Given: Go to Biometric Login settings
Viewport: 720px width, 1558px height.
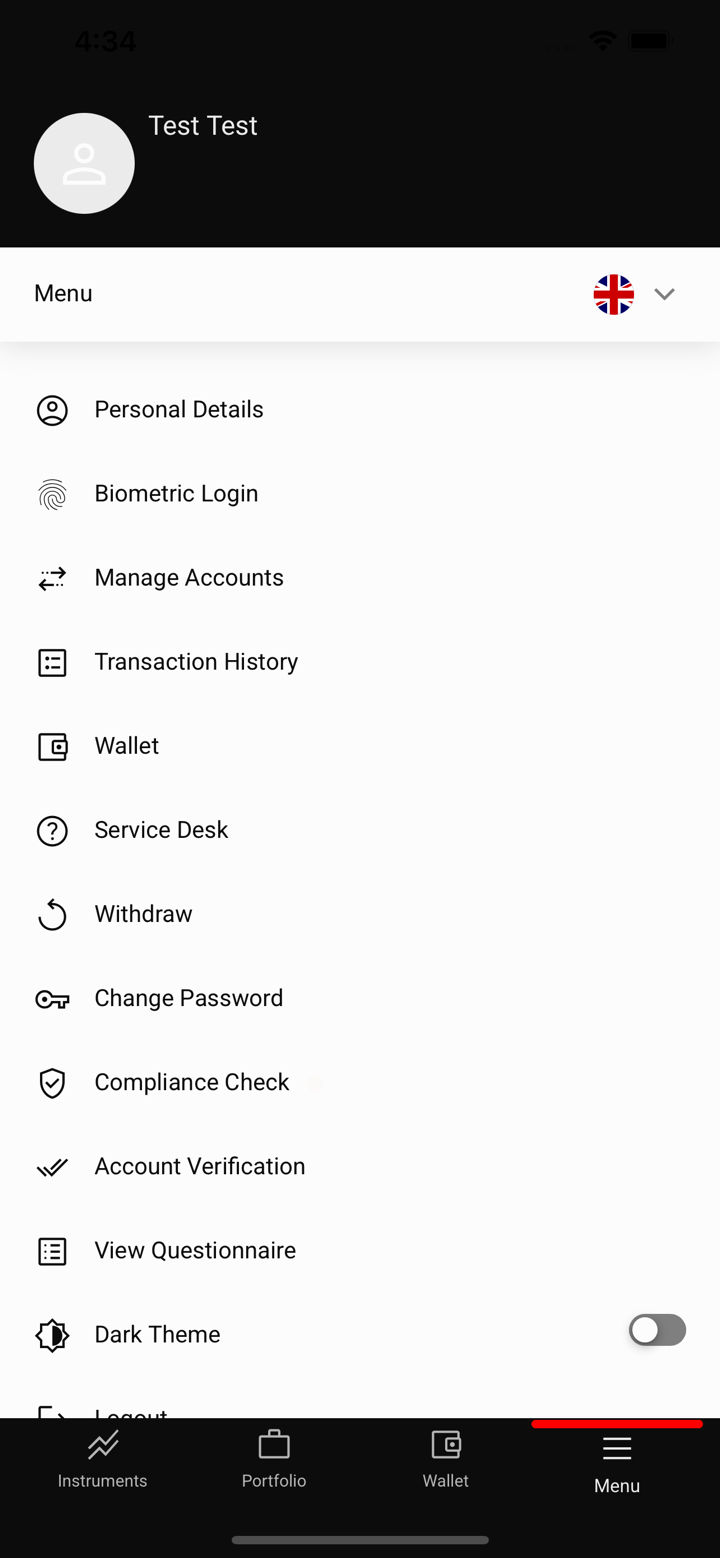Looking at the screenshot, I should 176,494.
